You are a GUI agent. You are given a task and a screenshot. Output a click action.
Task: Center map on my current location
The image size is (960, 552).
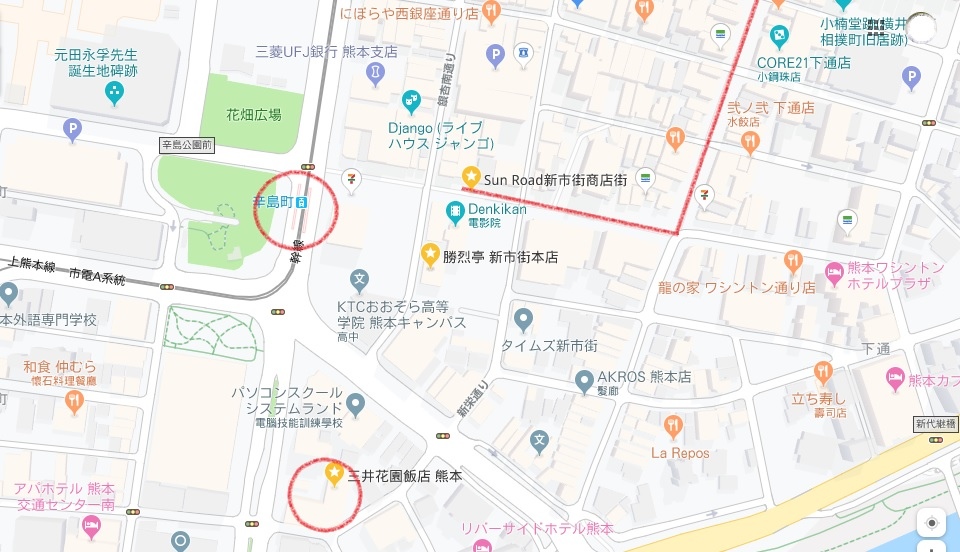click(932, 523)
